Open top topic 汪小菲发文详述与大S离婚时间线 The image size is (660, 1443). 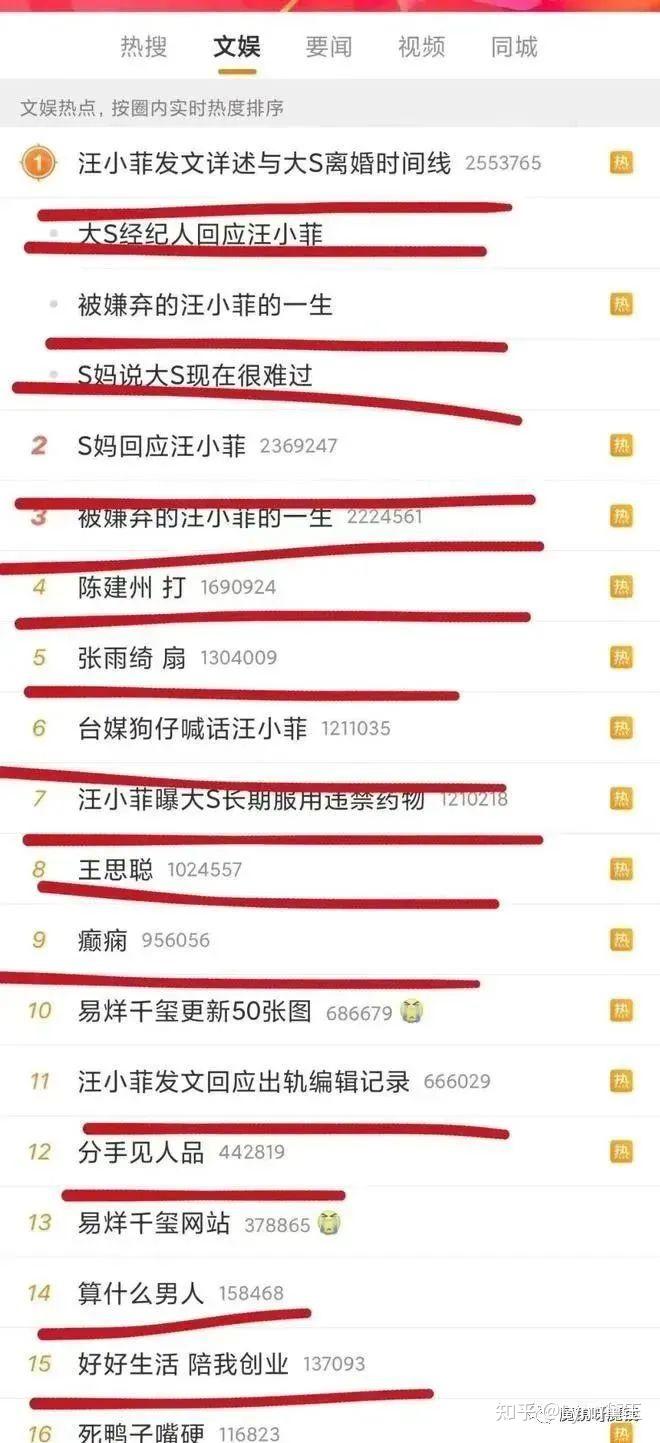(x=264, y=162)
